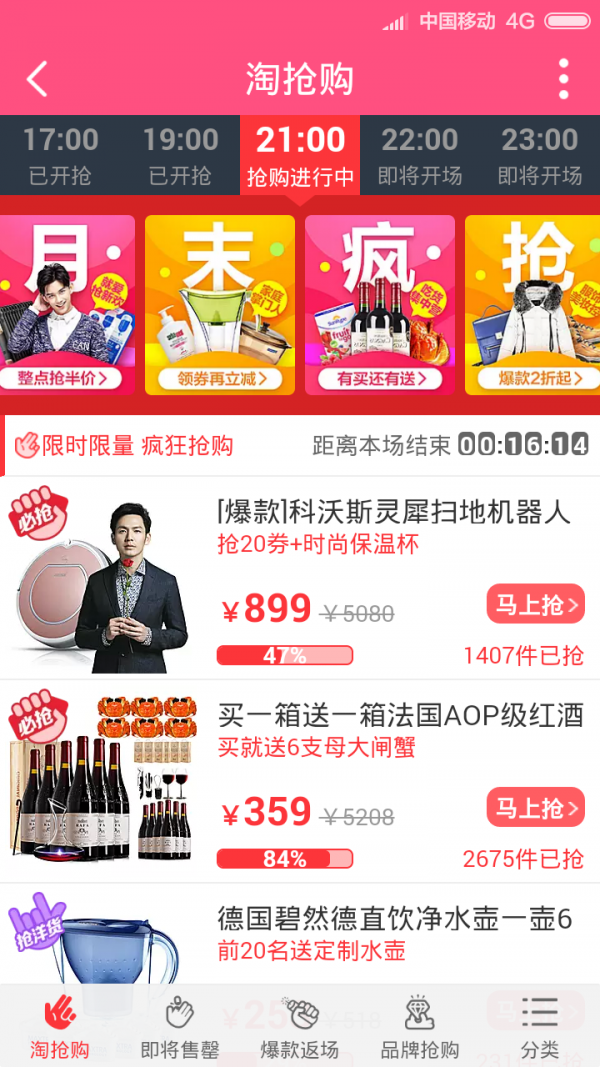The image size is (600, 1067).
Task: Tap 马上抢 for 科沃斯扫地机器人
Action: click(535, 604)
